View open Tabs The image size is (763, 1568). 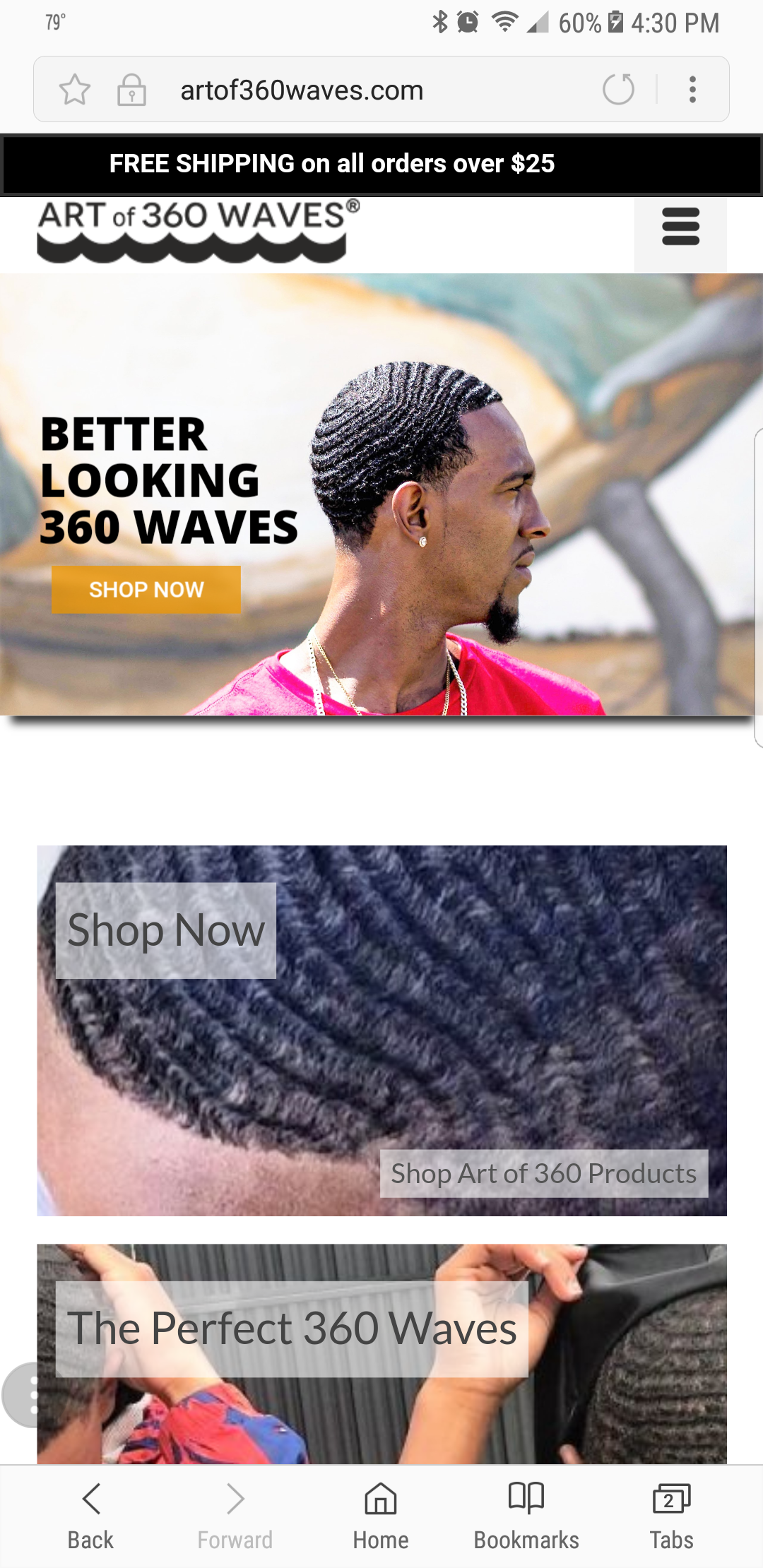671,1515
